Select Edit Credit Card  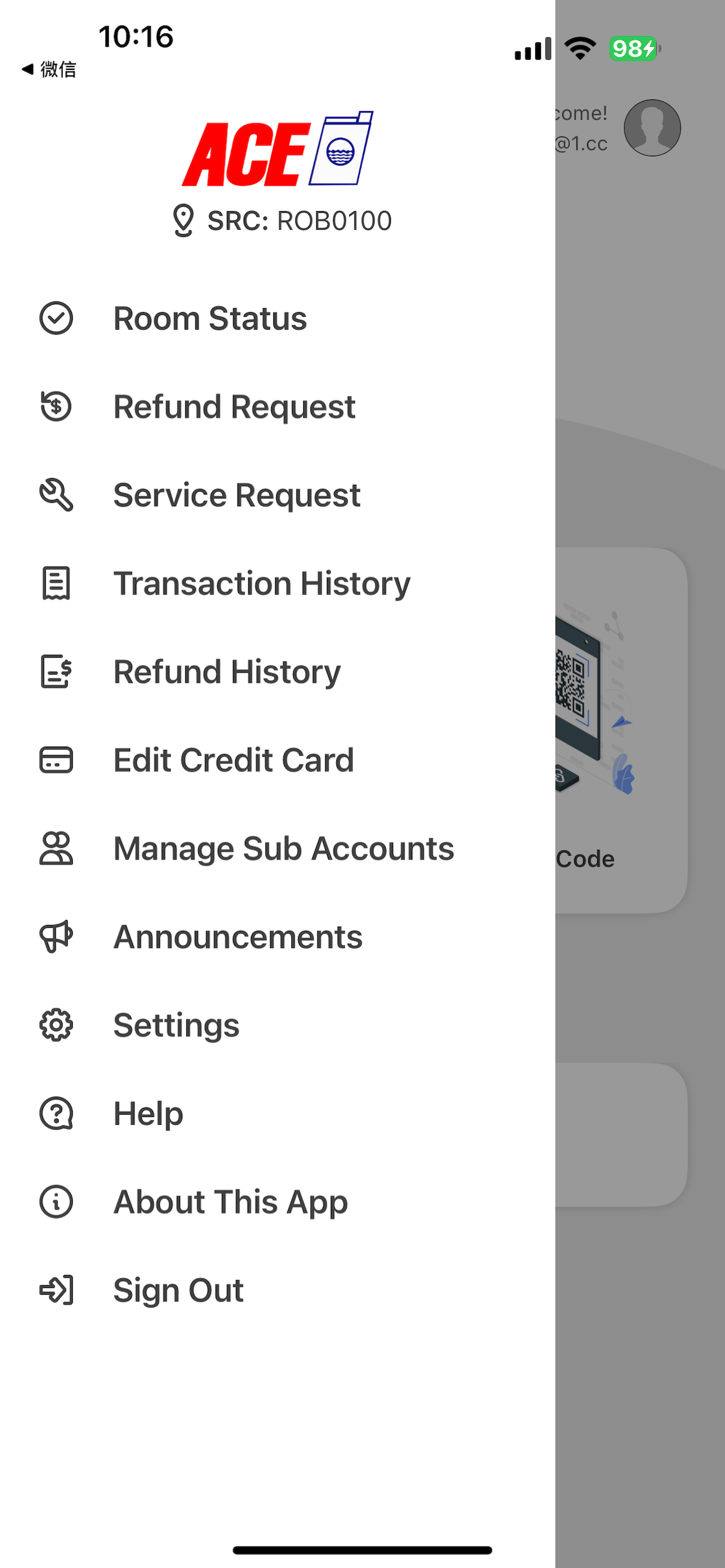(277, 760)
